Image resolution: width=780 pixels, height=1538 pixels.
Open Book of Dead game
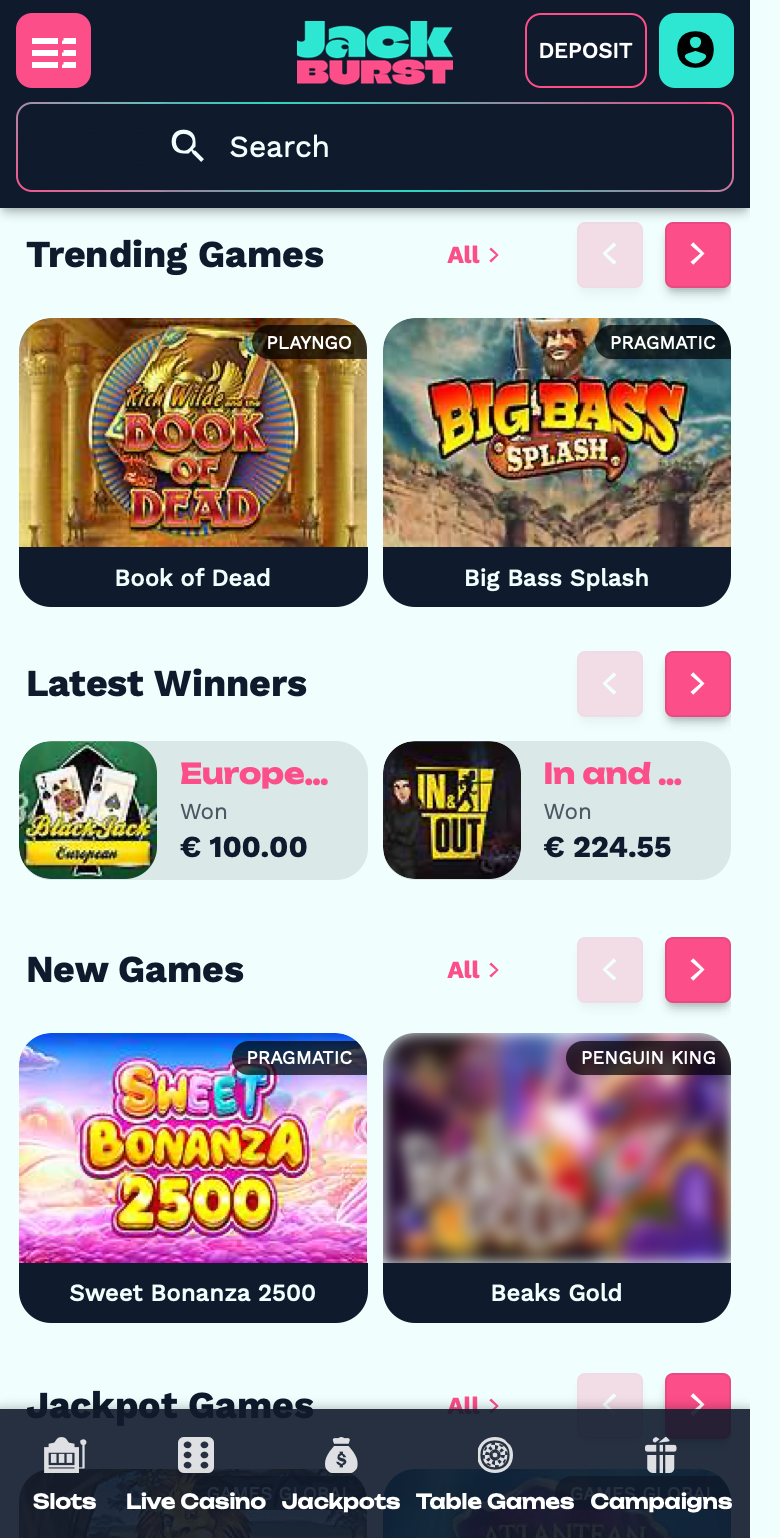pyautogui.click(x=193, y=462)
